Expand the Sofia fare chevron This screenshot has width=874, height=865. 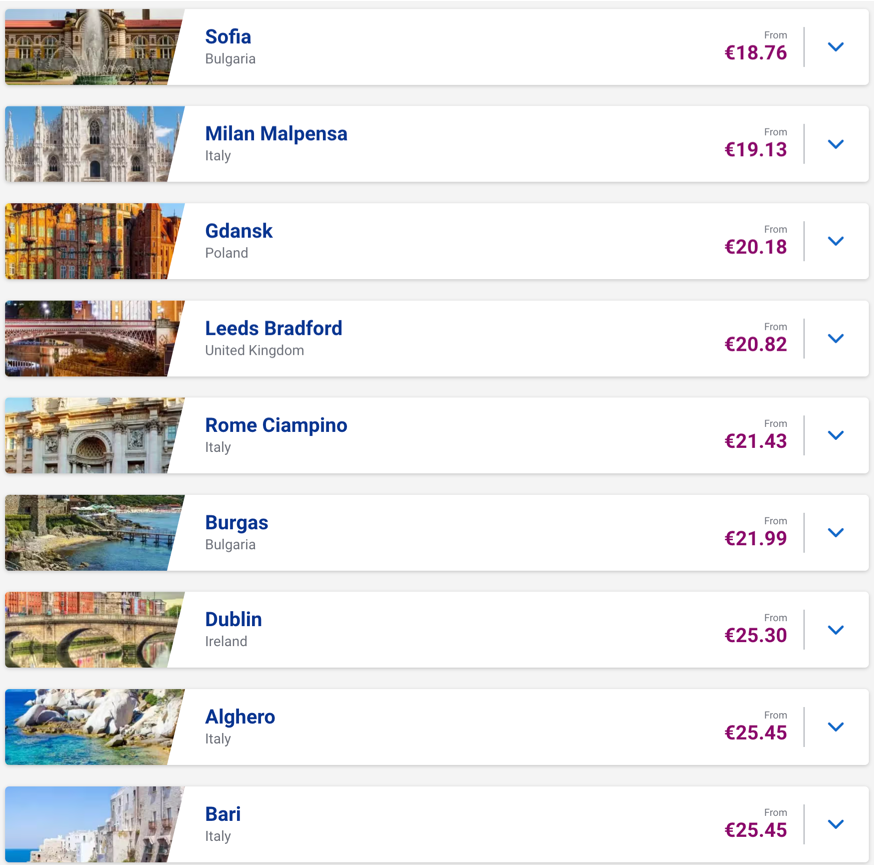[836, 47]
